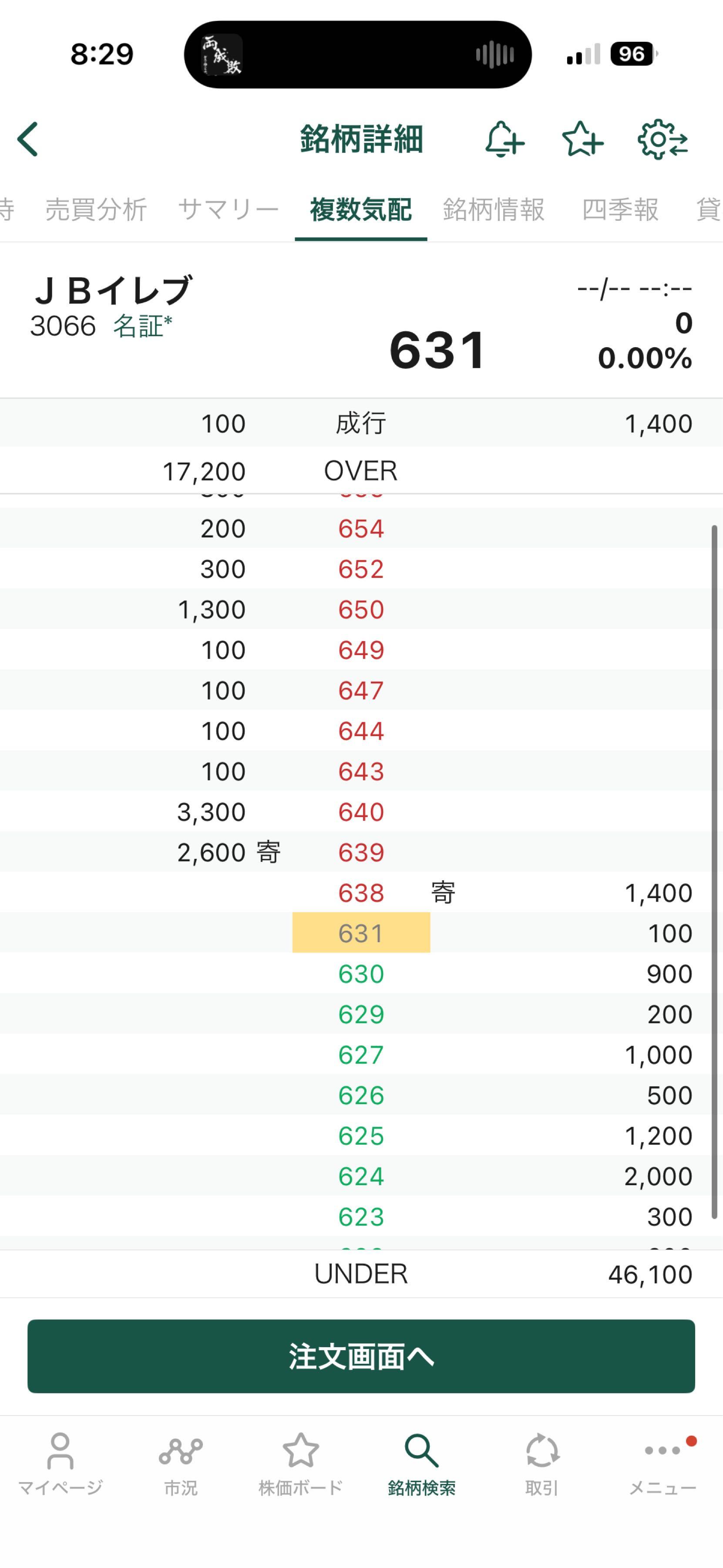Tap the 注文画面へ button

[361, 1356]
